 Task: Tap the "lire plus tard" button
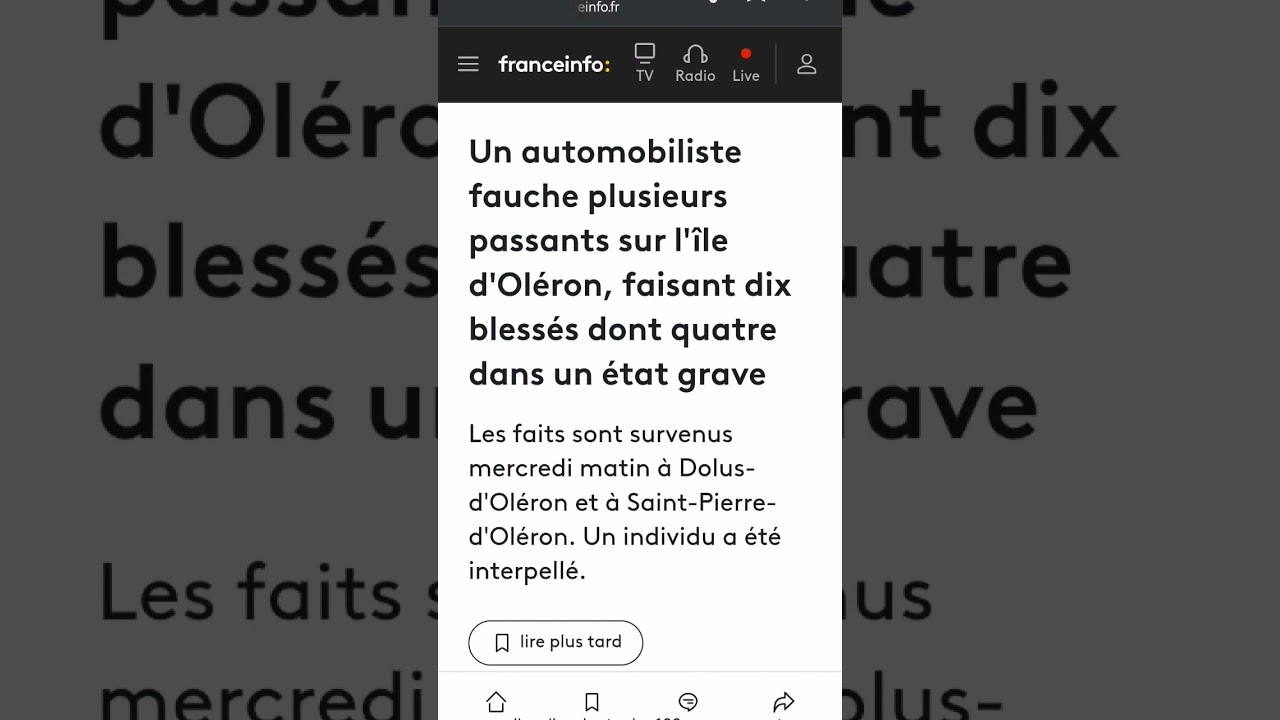pos(556,642)
